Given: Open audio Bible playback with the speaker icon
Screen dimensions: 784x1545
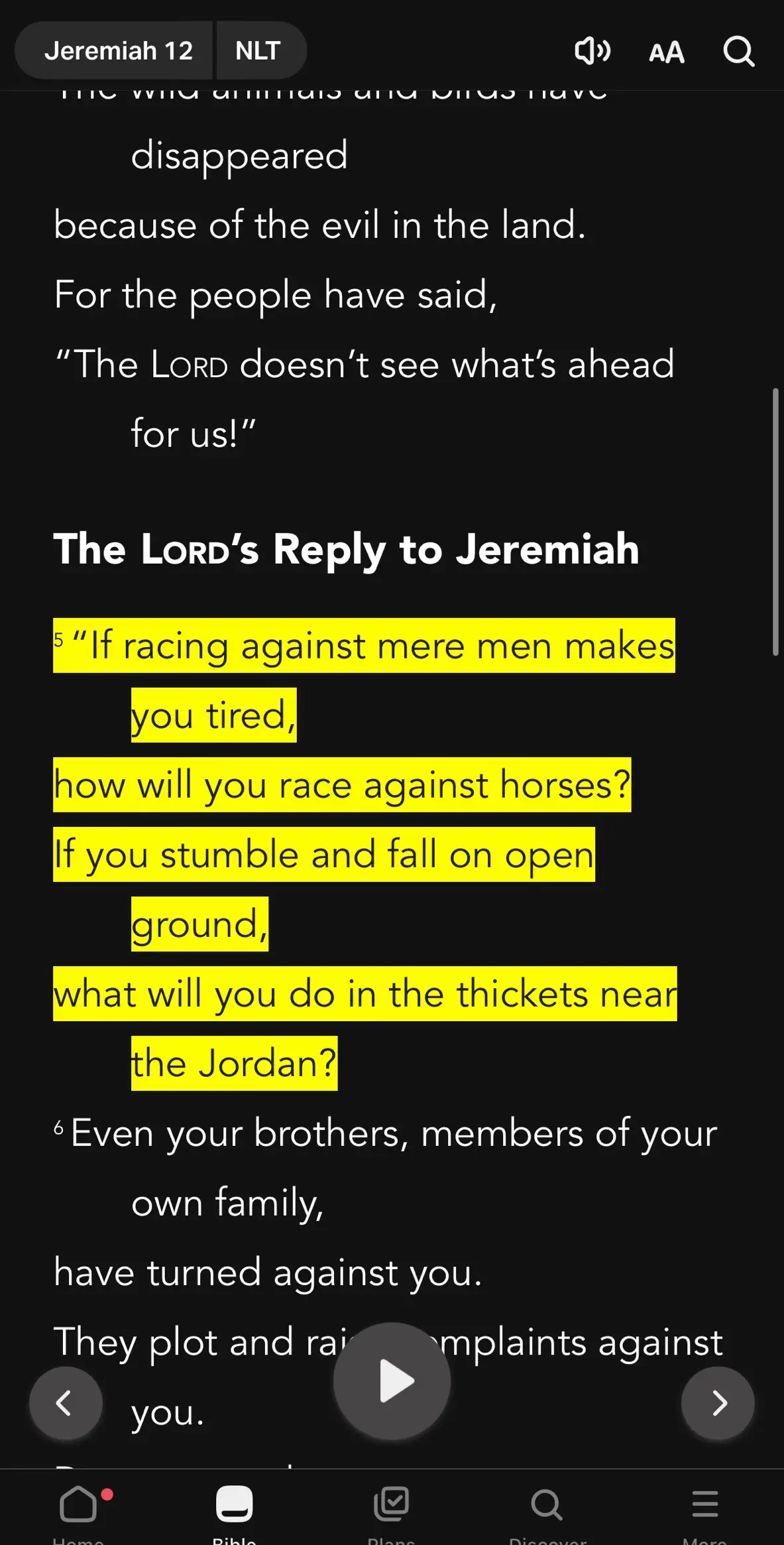Looking at the screenshot, I should click(x=592, y=50).
